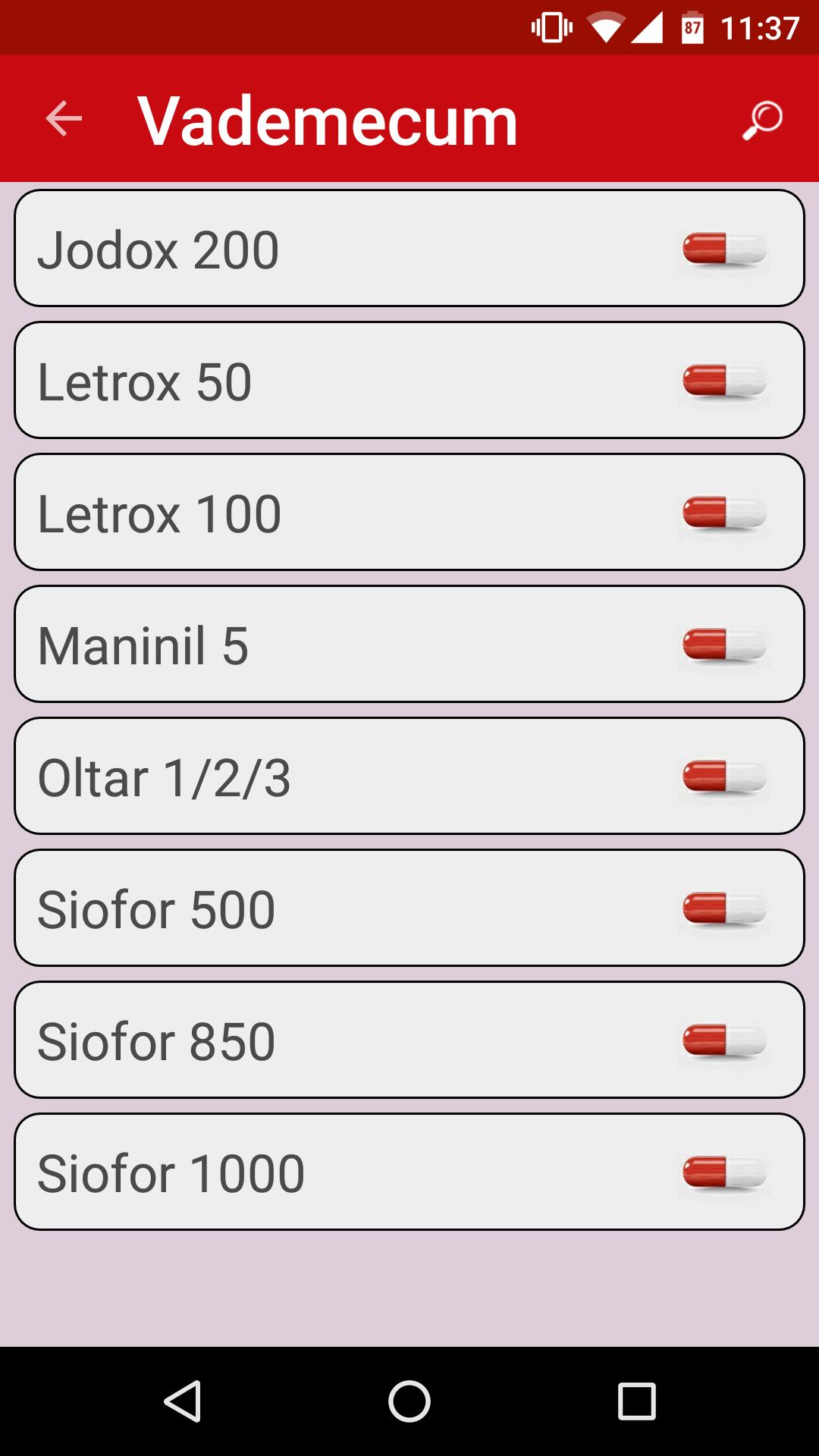
Task: Go to the Android home screen
Action: (x=409, y=1401)
